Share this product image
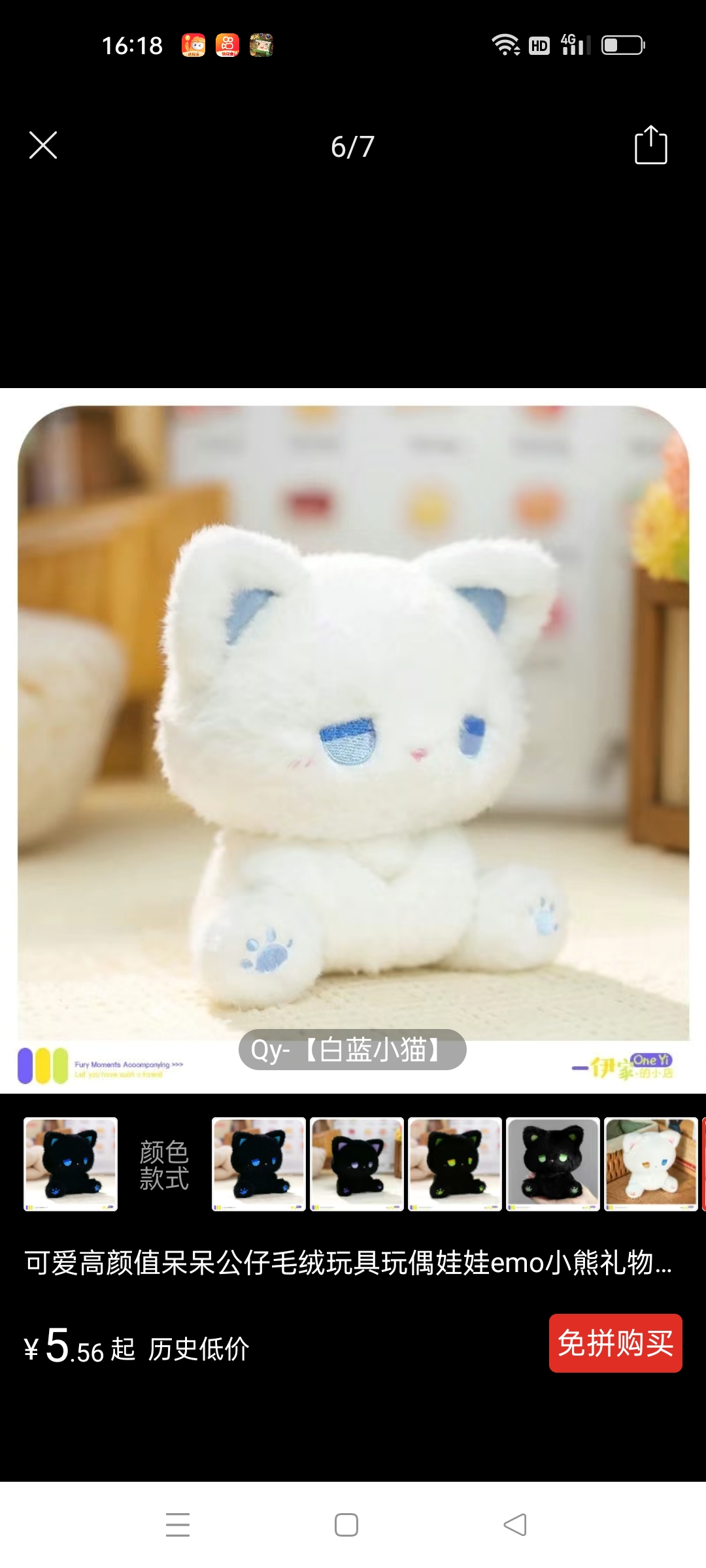The height and width of the screenshot is (1568, 706). [x=650, y=145]
